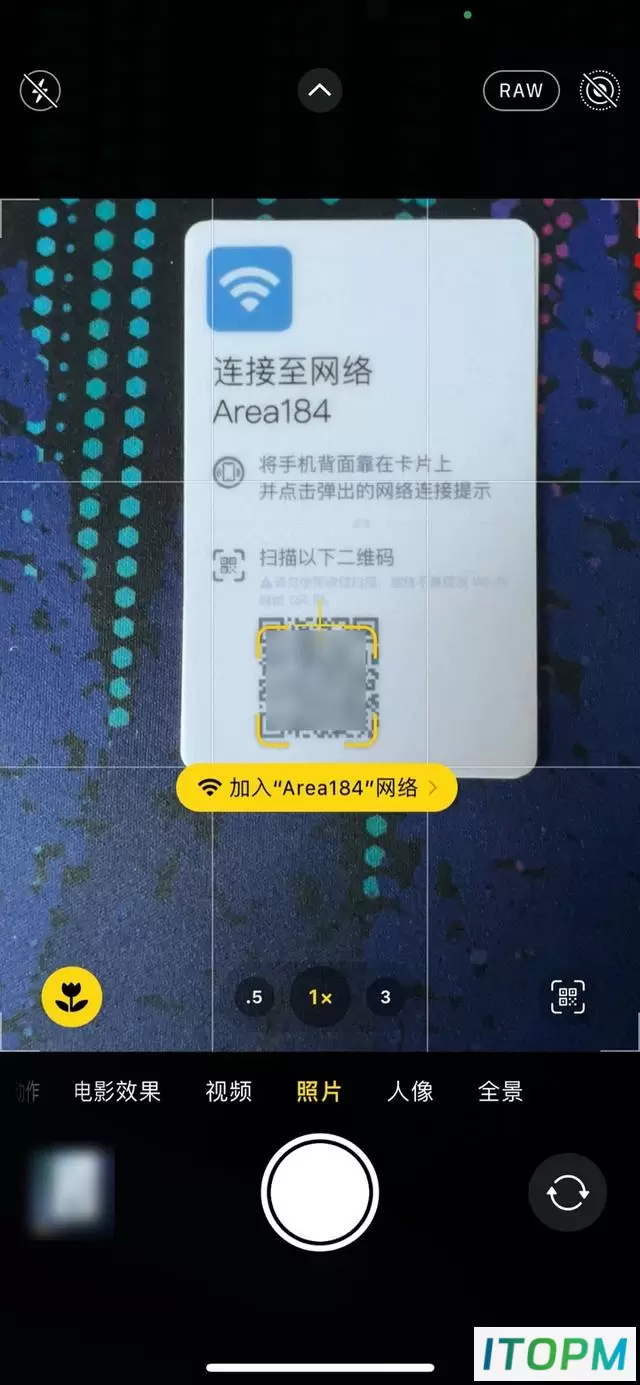This screenshot has width=640, height=1385.
Task: Select 1× zoom level
Action: (x=320, y=997)
